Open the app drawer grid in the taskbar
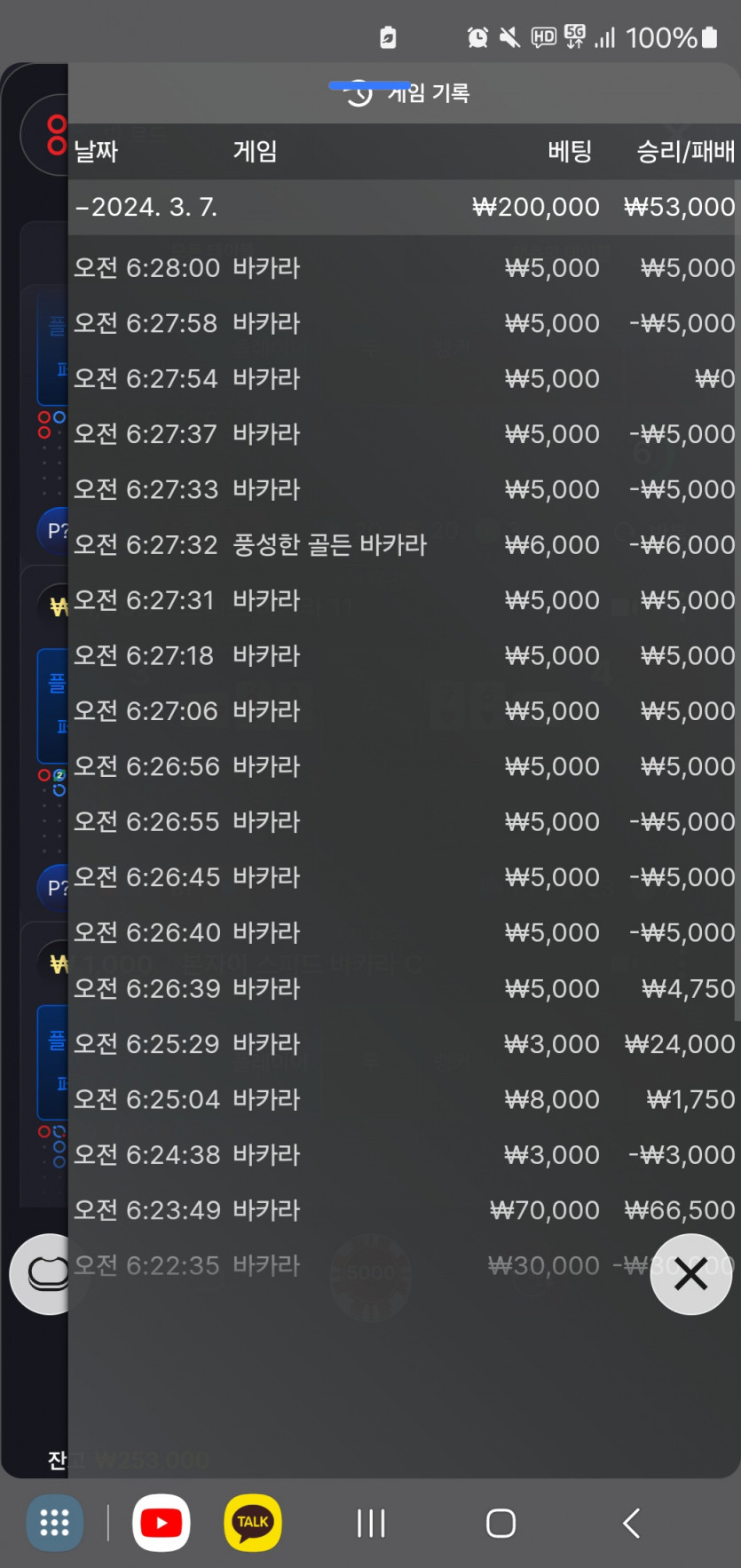The height and width of the screenshot is (1568, 741). pyautogui.click(x=55, y=1524)
